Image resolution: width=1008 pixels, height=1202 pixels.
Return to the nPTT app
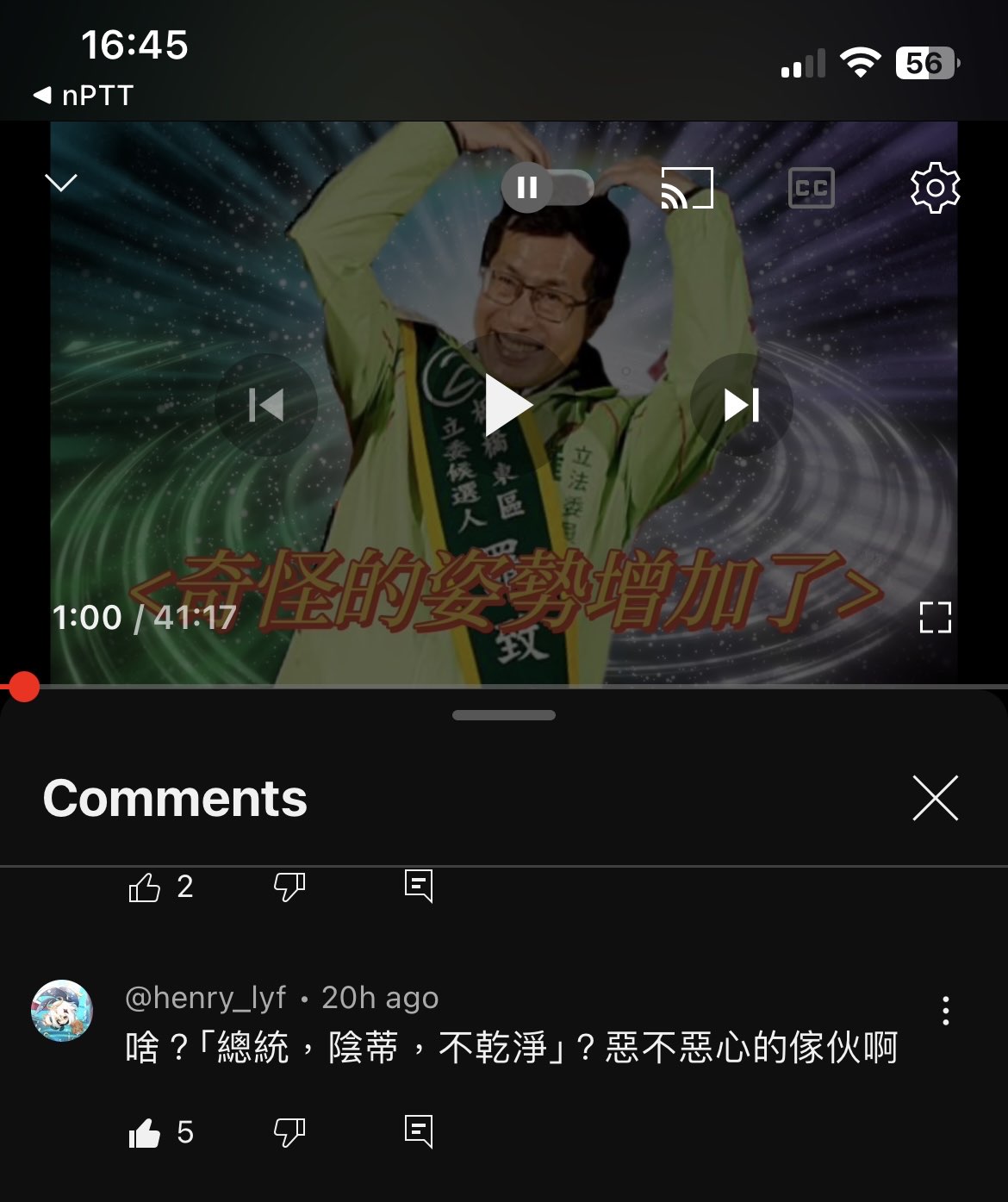pos(84,96)
